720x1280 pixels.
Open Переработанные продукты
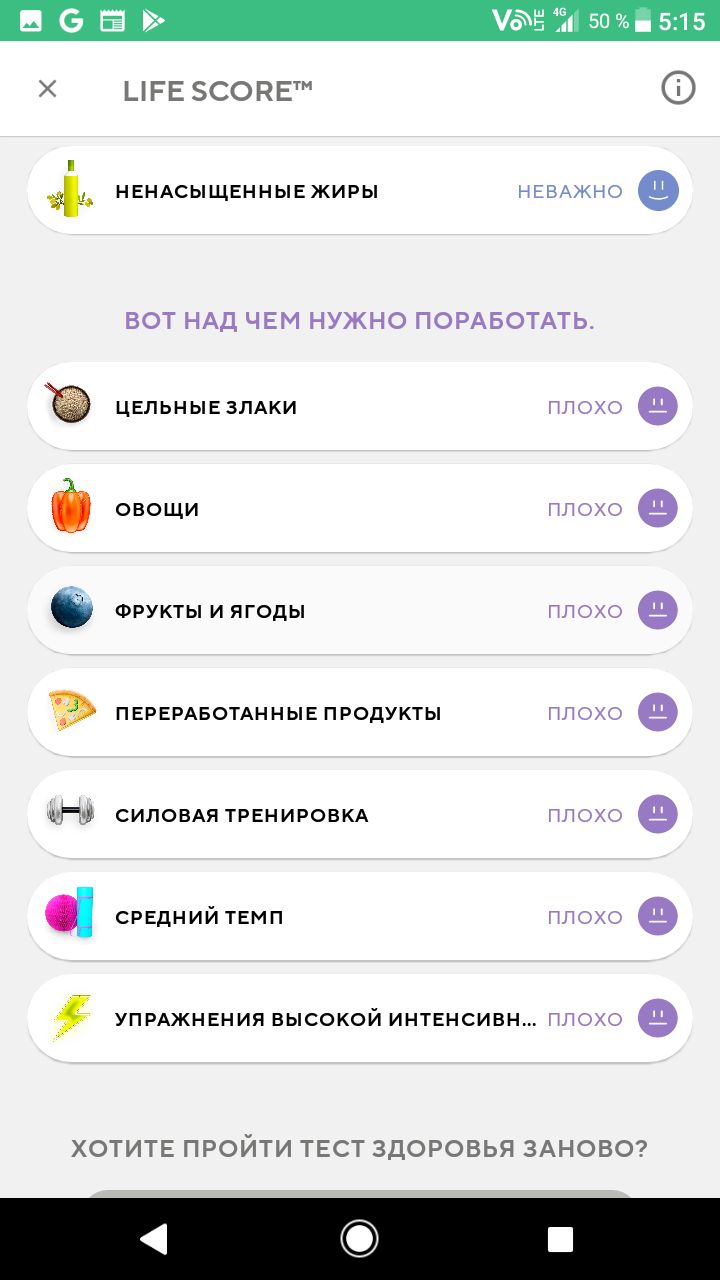coord(360,713)
